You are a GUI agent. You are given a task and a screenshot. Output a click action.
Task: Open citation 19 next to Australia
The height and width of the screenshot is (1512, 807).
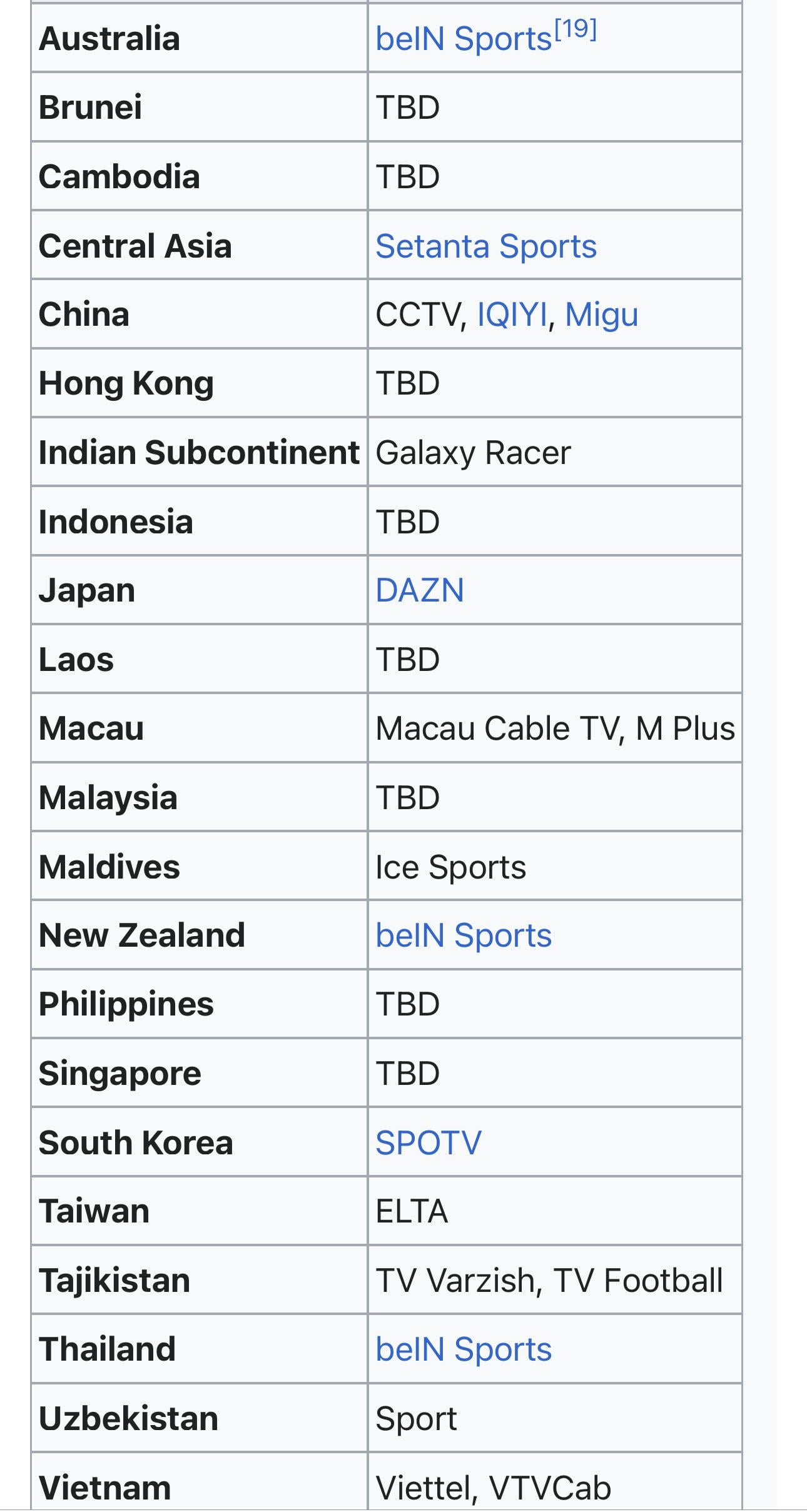click(x=576, y=29)
